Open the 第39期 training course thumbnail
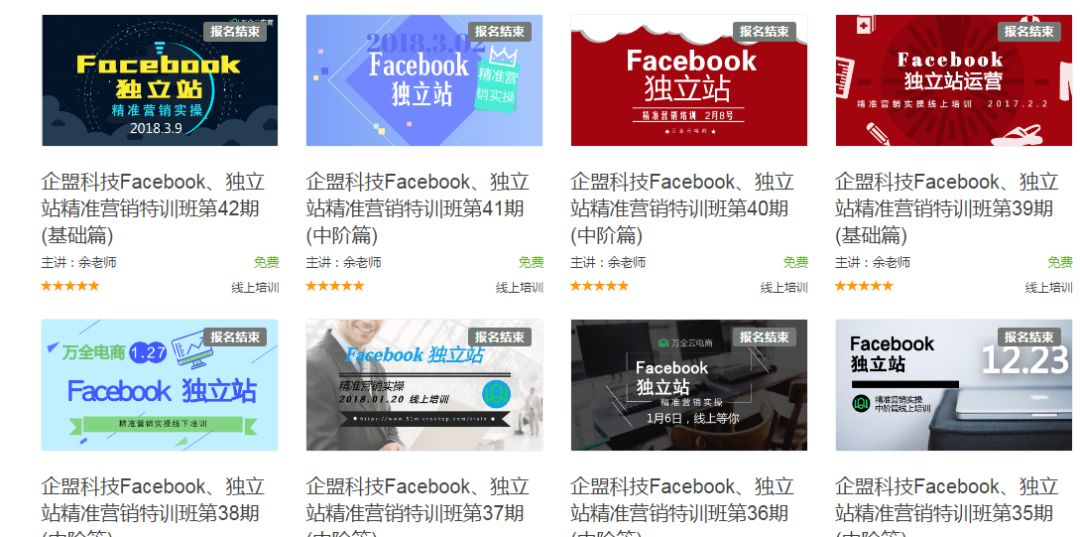Screen dimensions: 1080x537 coord(953,80)
